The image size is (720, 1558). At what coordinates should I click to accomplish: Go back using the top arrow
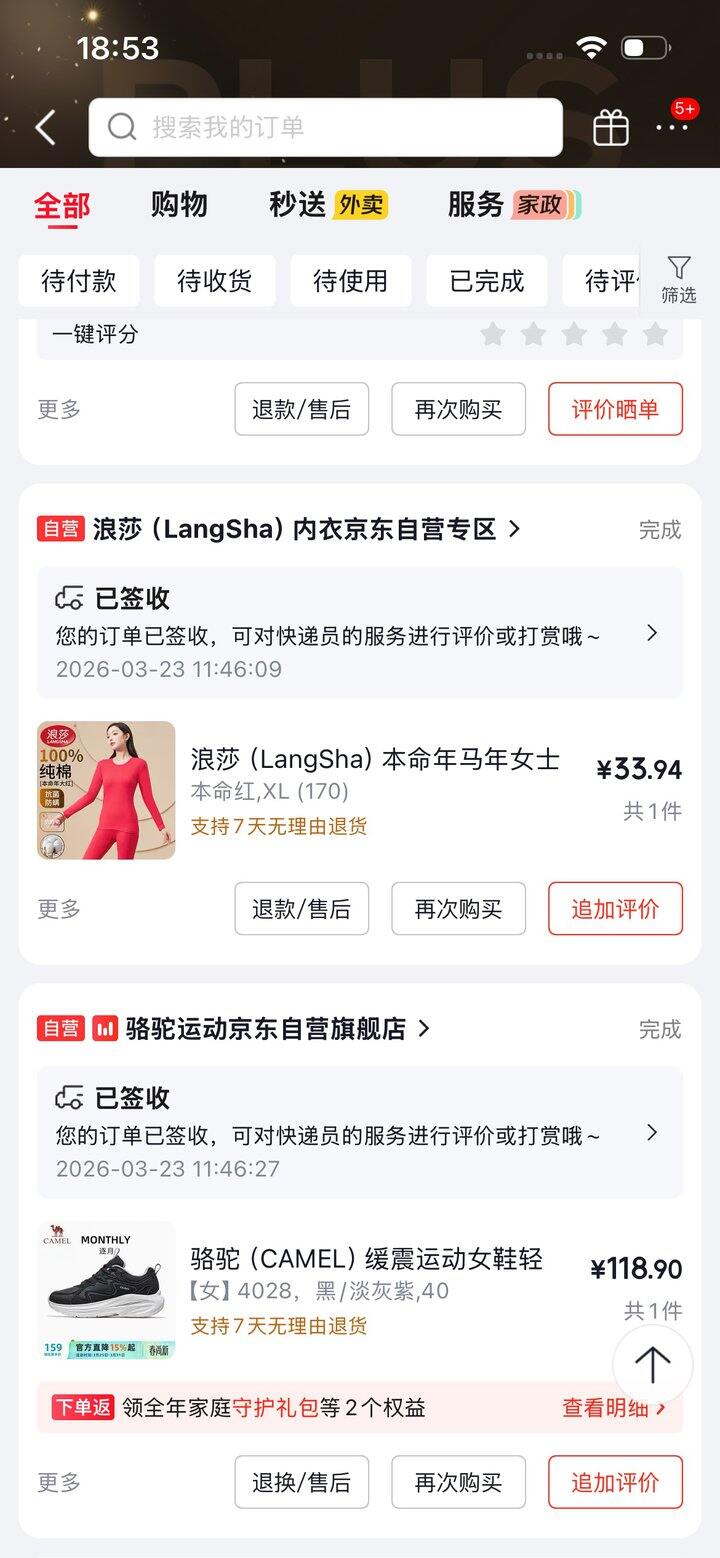(x=46, y=127)
